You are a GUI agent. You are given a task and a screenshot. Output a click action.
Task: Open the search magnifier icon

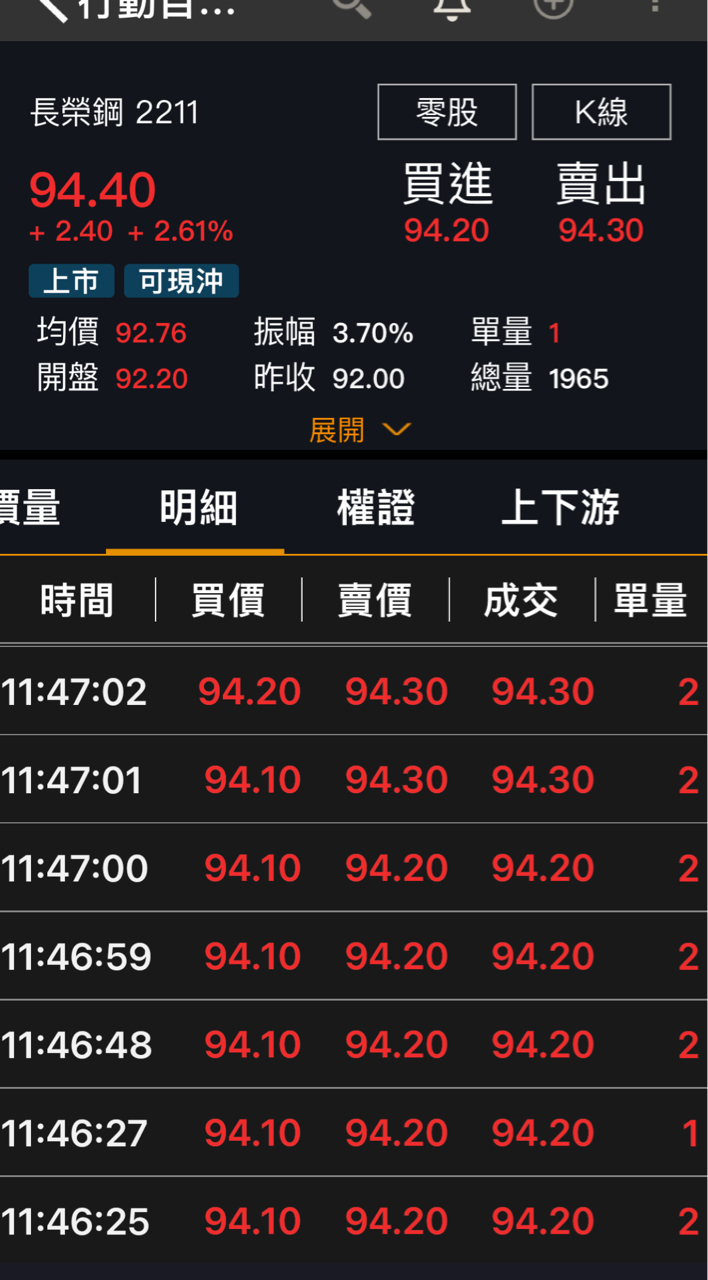click(351, 6)
